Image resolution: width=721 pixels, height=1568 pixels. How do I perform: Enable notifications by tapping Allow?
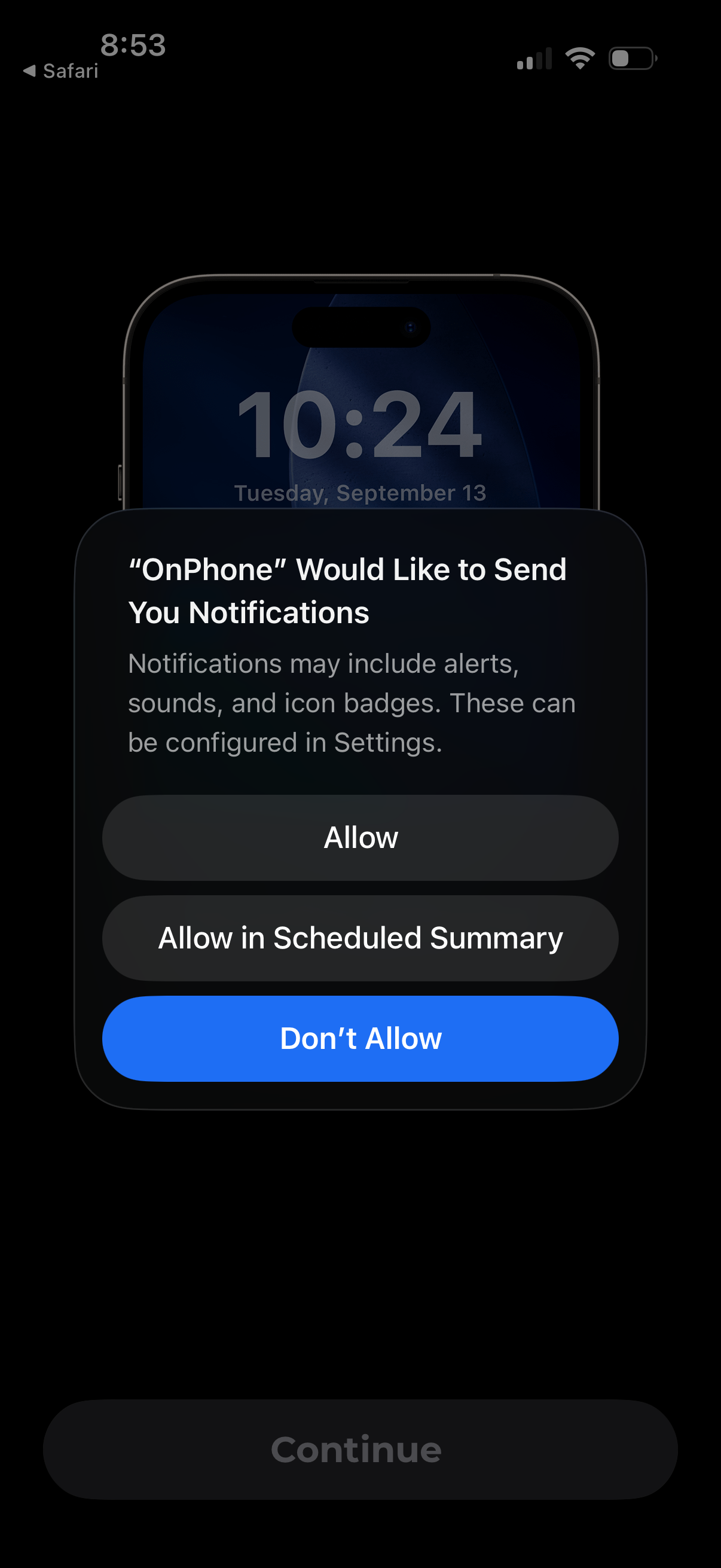360,838
